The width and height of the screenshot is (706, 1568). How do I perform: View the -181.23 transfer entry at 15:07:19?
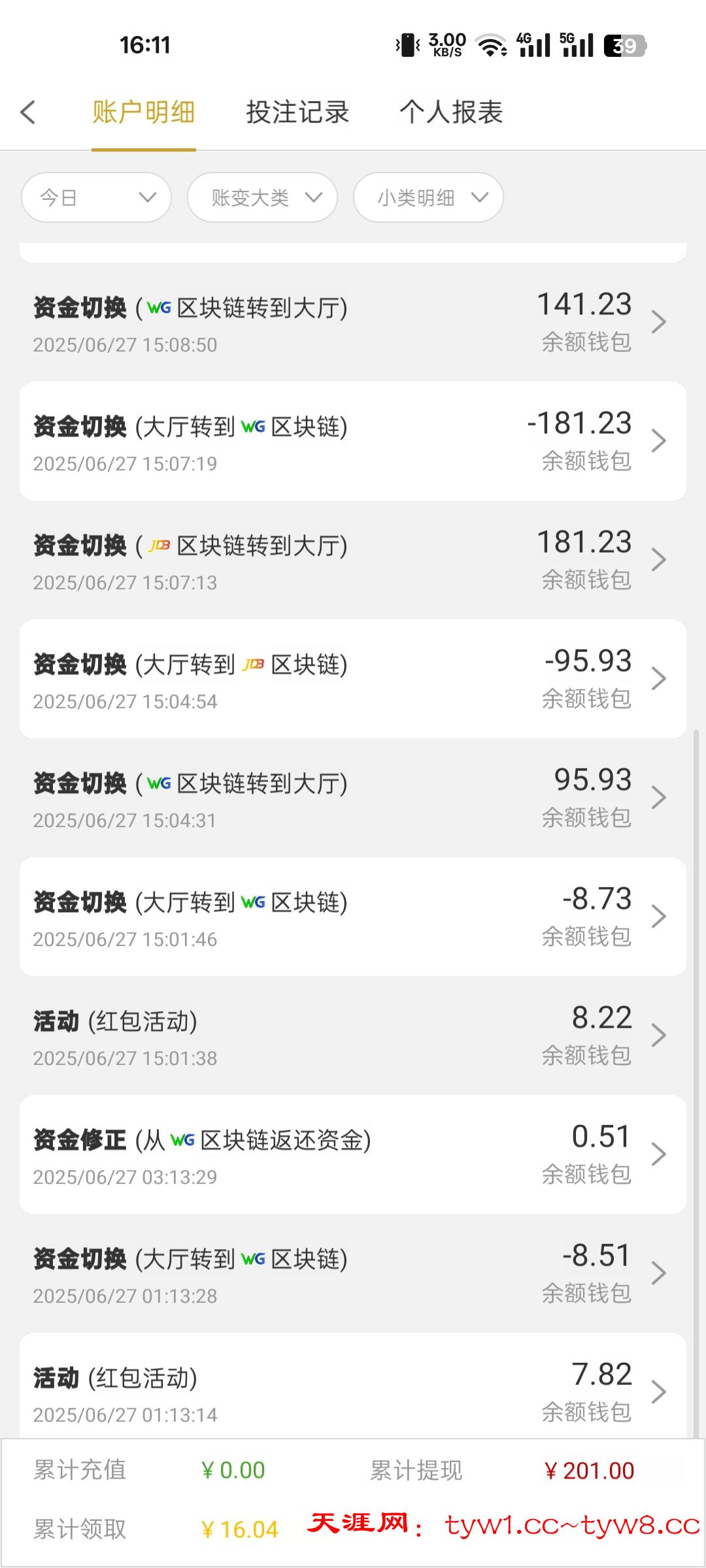click(x=353, y=442)
